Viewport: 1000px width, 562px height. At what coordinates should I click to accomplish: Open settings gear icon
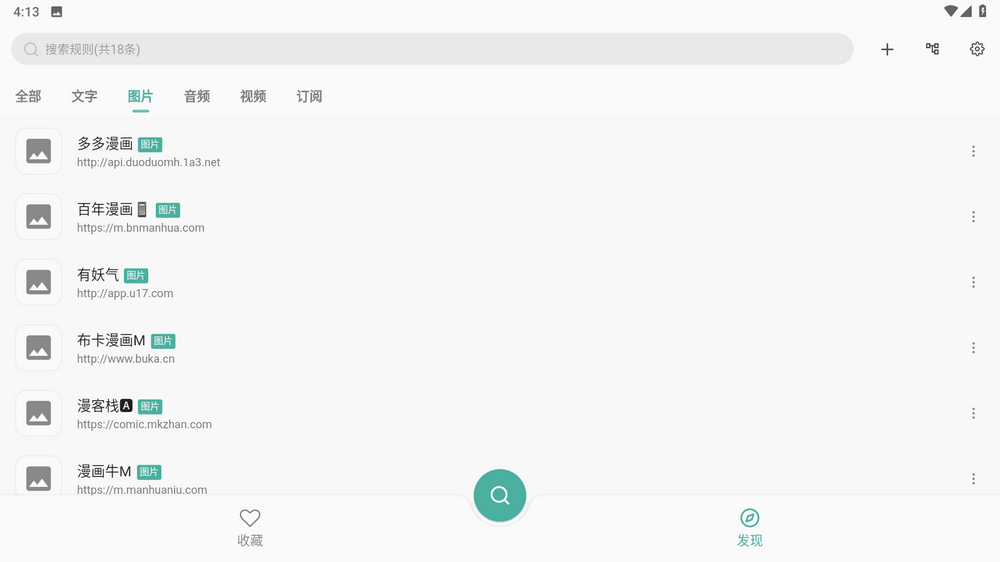[x=977, y=49]
